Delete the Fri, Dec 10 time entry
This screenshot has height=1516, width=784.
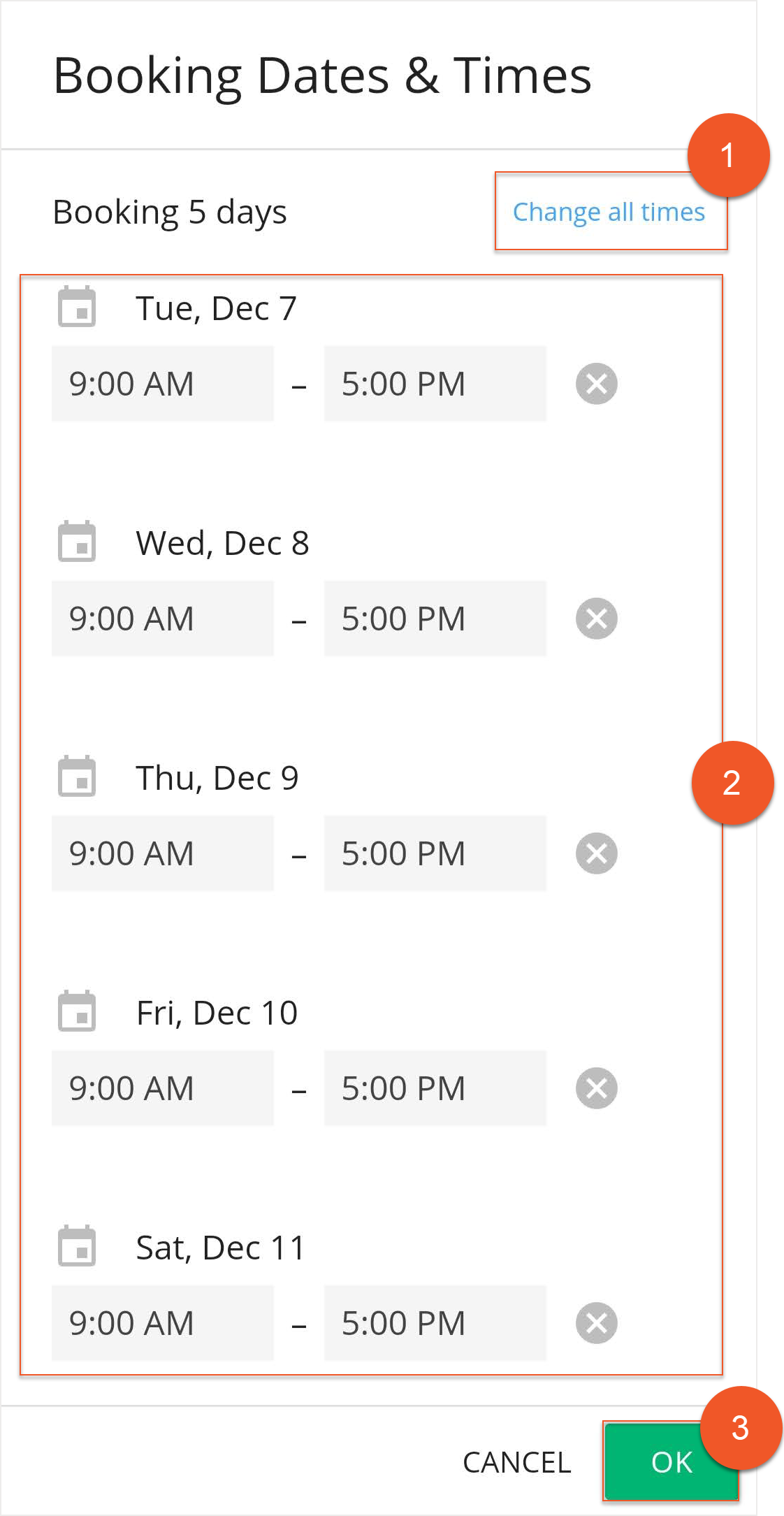(596, 1088)
